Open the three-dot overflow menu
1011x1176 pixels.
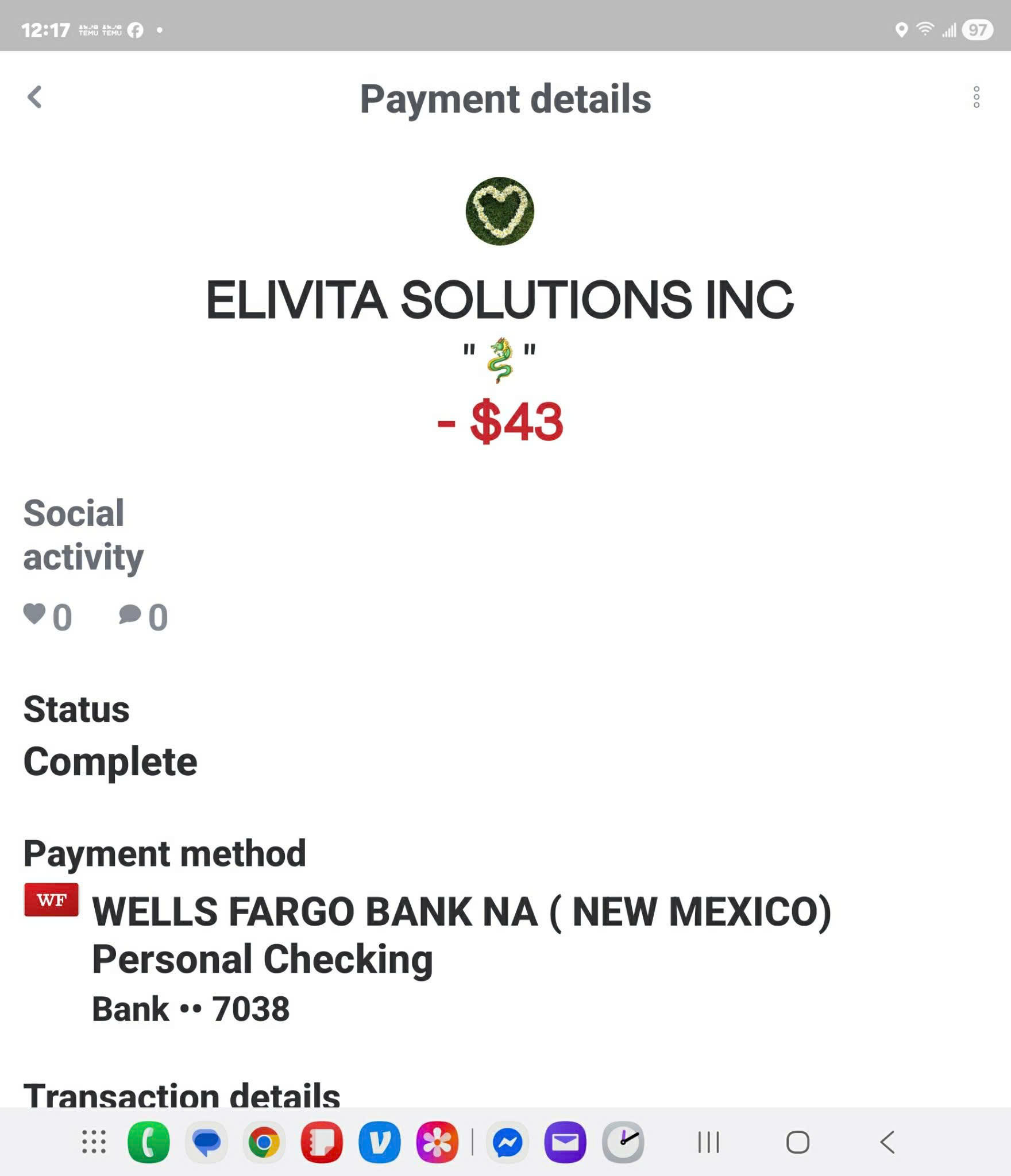[x=976, y=97]
